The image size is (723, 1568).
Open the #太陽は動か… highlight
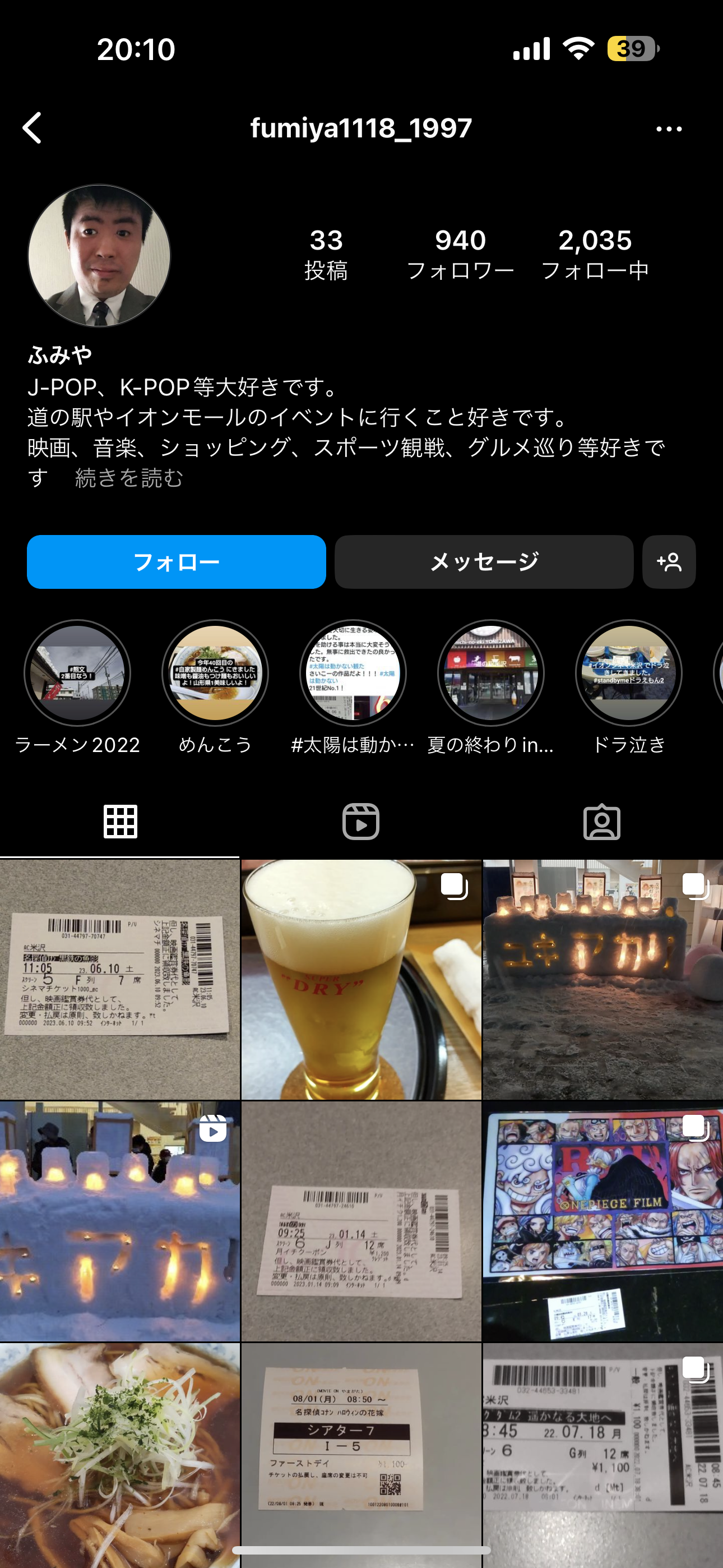(x=353, y=672)
